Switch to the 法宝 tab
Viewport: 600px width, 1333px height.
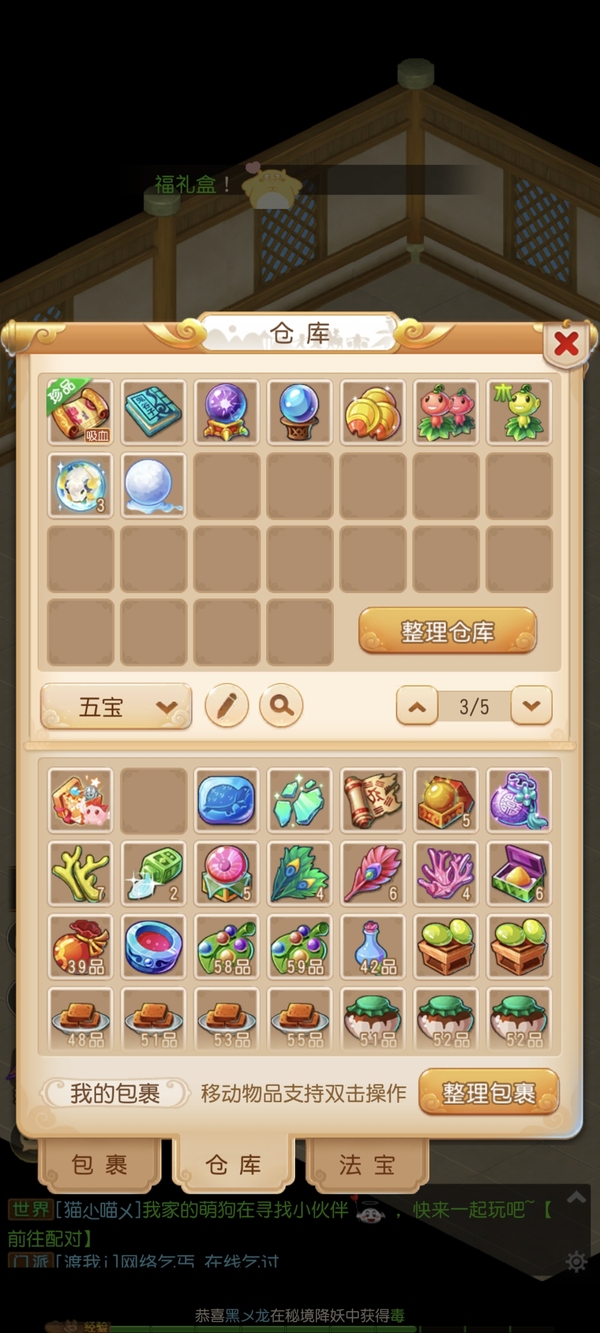click(366, 1166)
